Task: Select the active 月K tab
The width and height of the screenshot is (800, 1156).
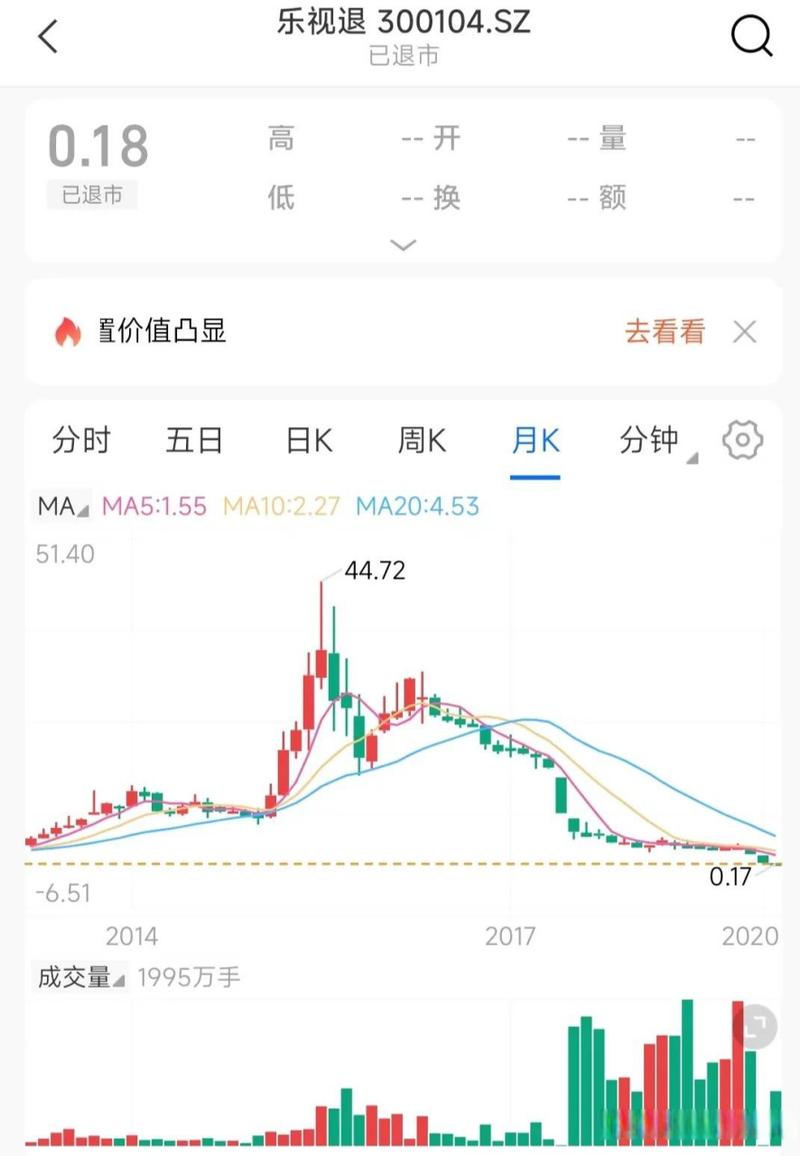Action: point(535,440)
